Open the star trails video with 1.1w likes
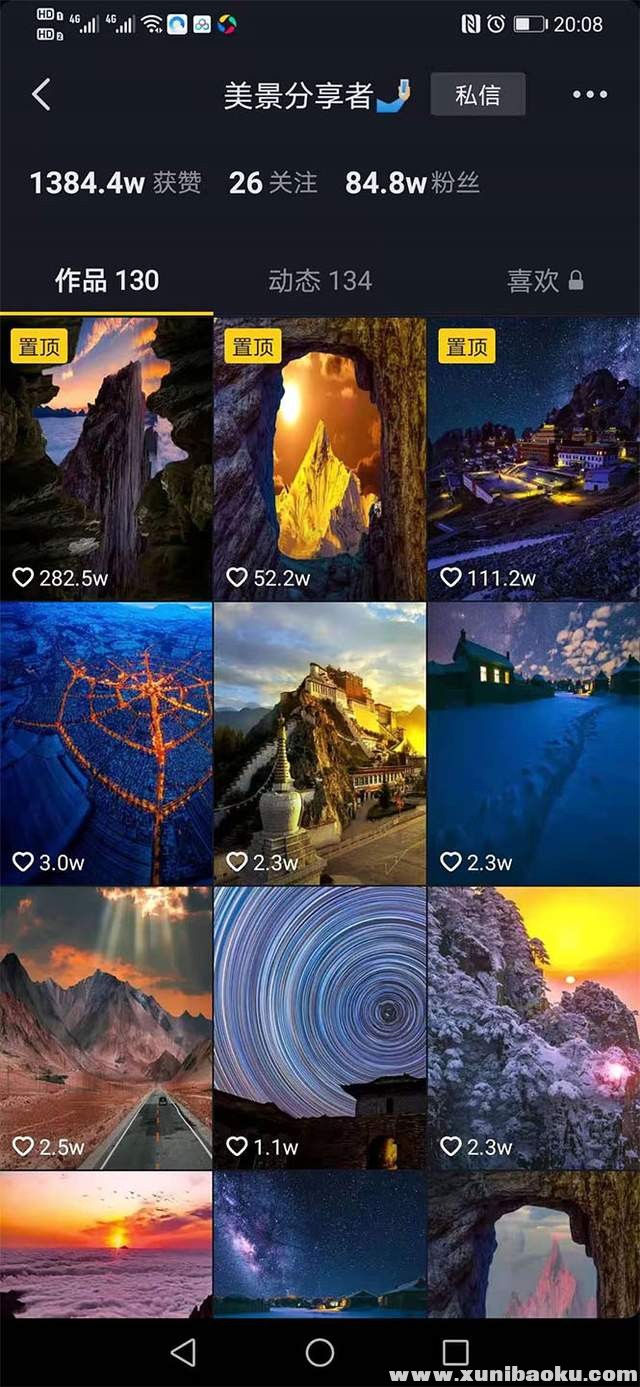640x1387 pixels. 320,1028
